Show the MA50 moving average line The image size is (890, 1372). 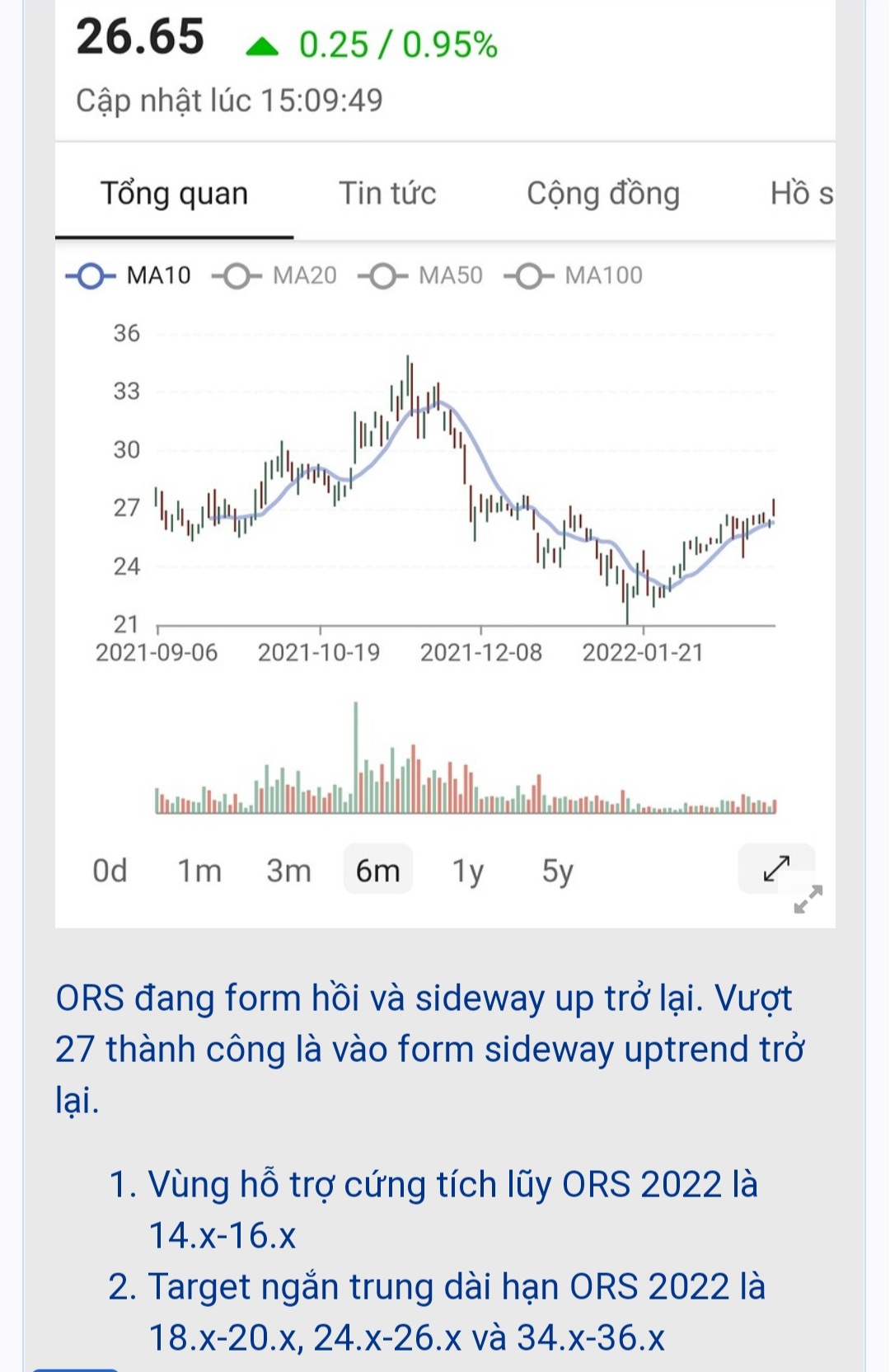click(x=421, y=275)
